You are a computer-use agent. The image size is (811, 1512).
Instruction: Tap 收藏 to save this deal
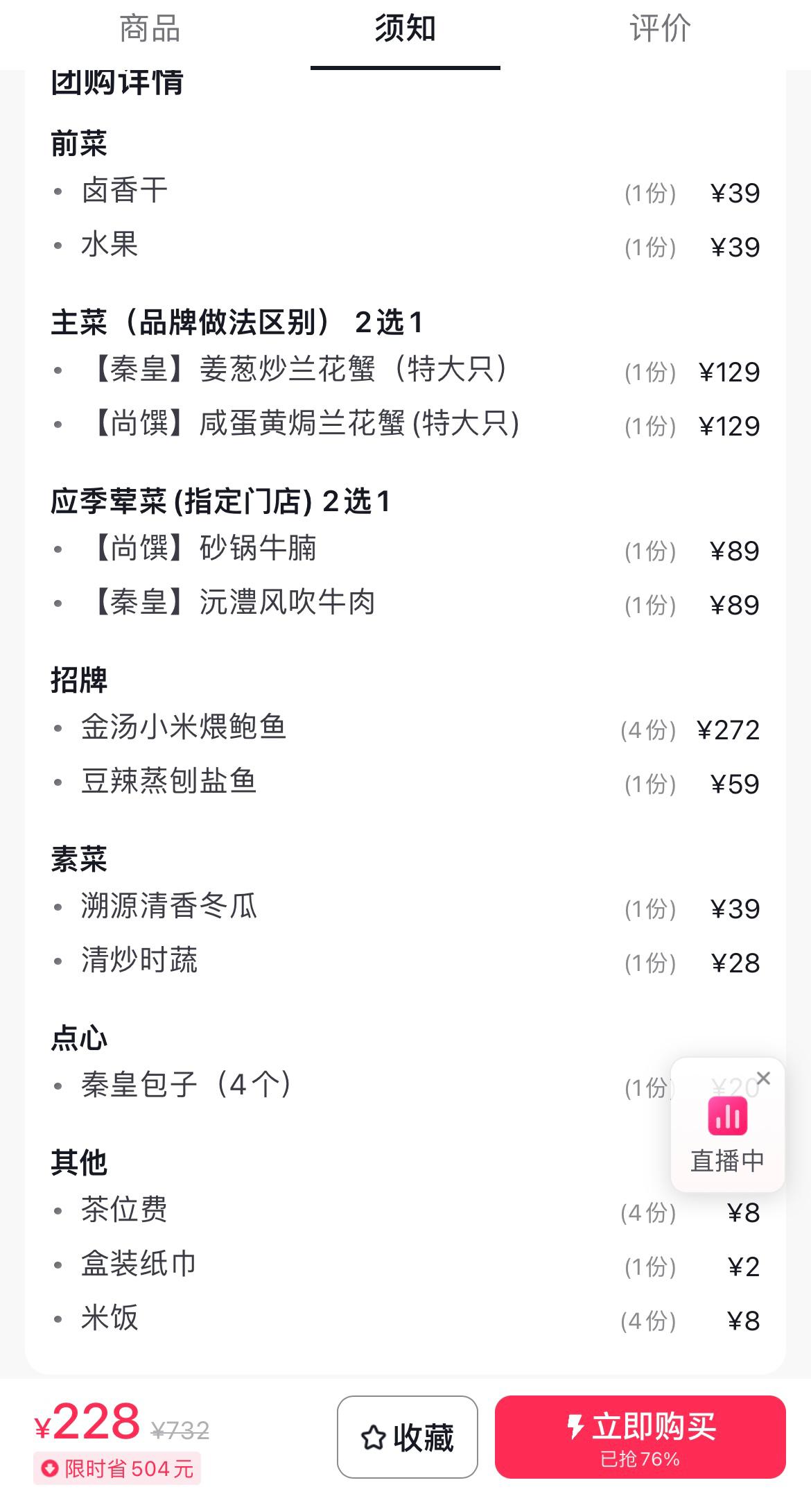tap(408, 1438)
